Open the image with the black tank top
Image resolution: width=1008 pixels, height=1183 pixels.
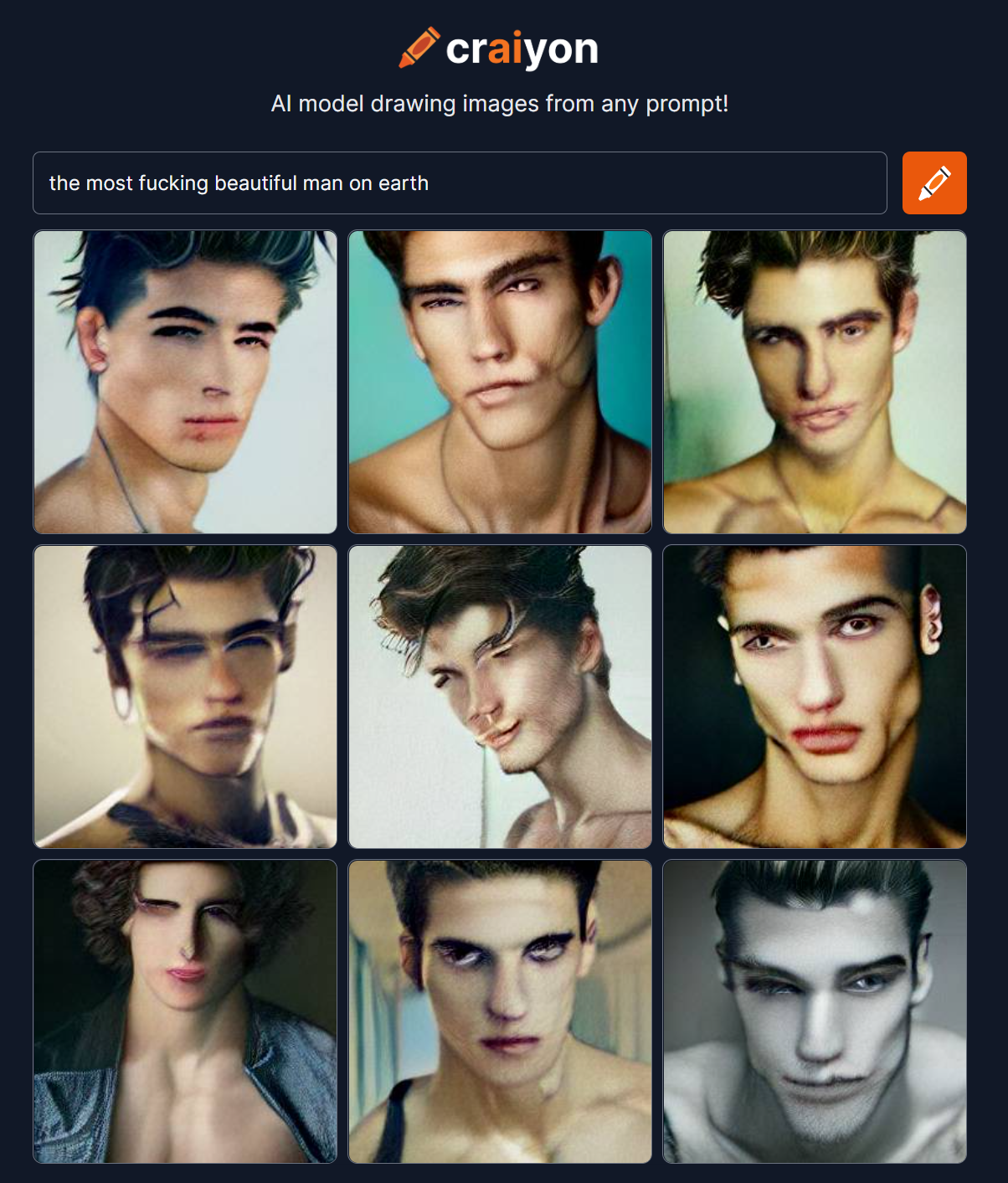500,1011
